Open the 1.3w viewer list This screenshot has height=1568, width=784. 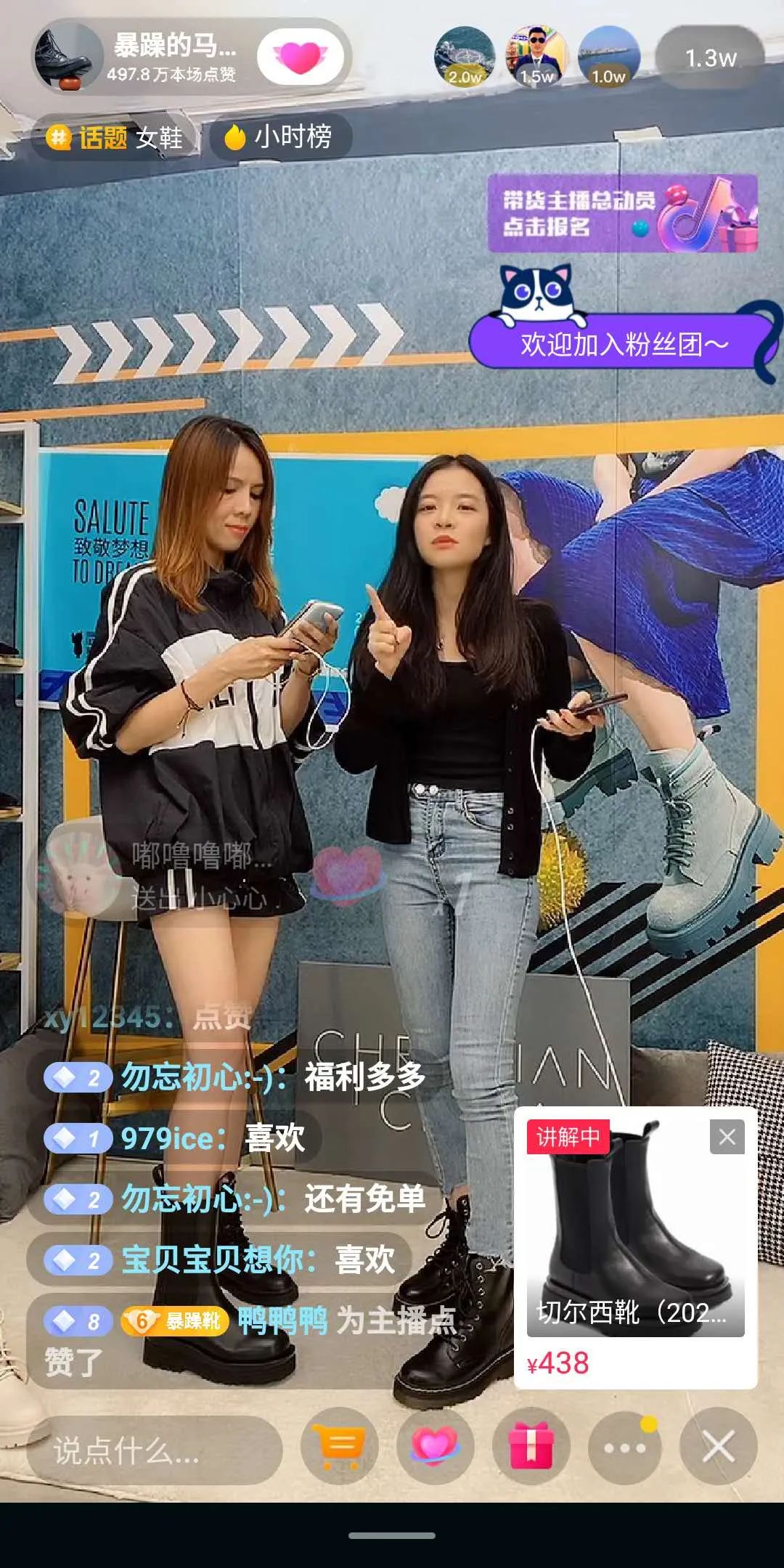click(710, 58)
